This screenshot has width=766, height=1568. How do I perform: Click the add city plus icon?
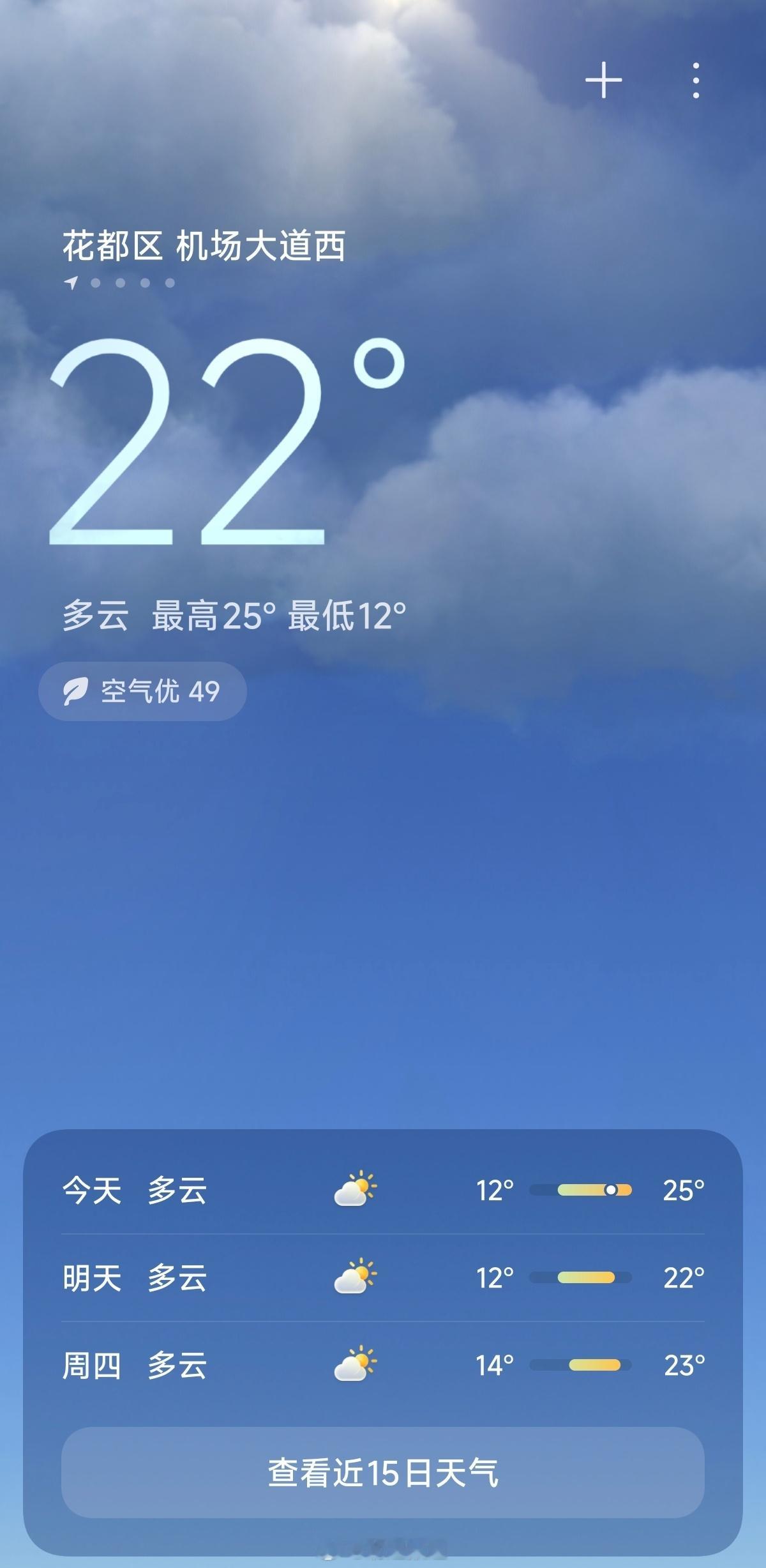[603, 81]
